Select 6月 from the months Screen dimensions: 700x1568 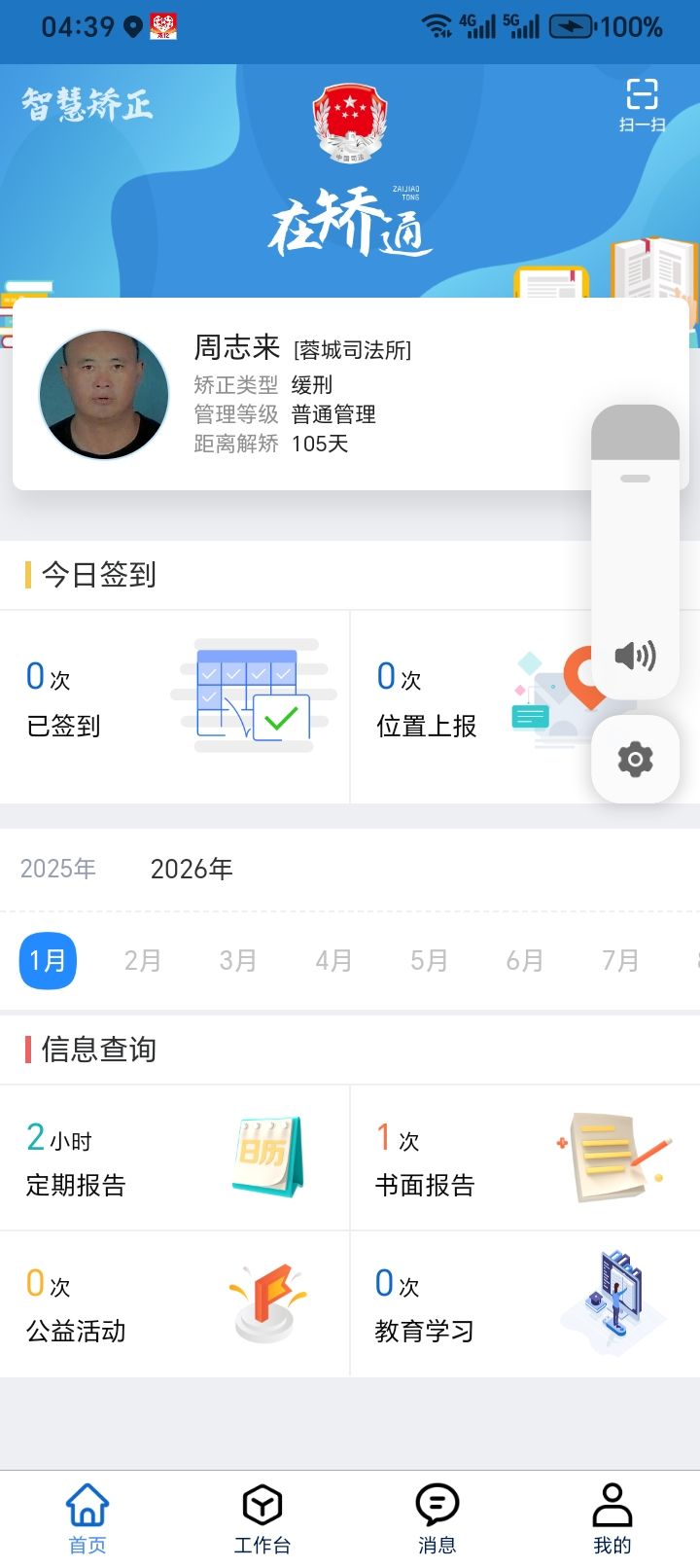pyautogui.click(x=524, y=961)
